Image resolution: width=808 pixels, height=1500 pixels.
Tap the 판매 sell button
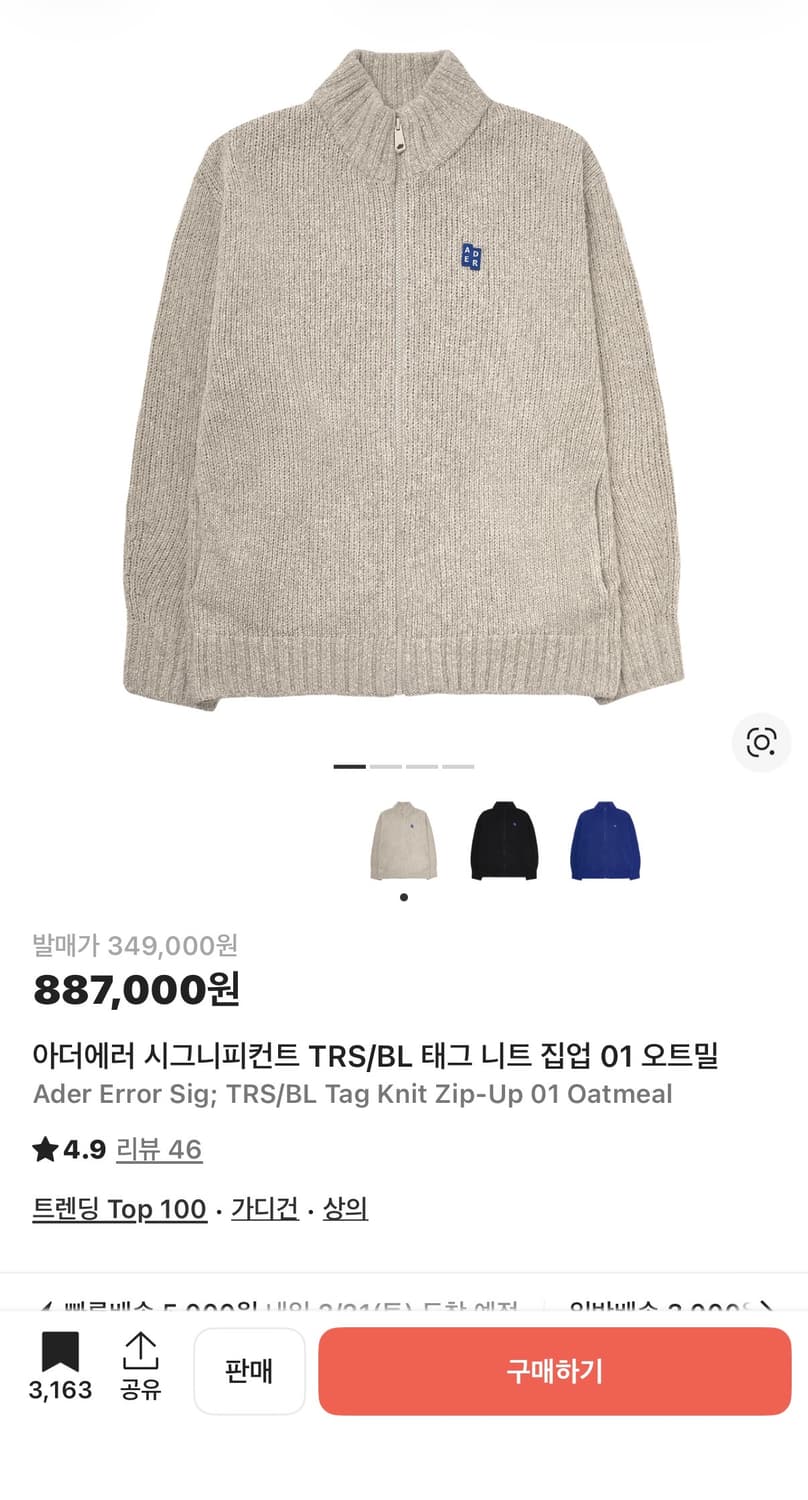coord(249,1371)
